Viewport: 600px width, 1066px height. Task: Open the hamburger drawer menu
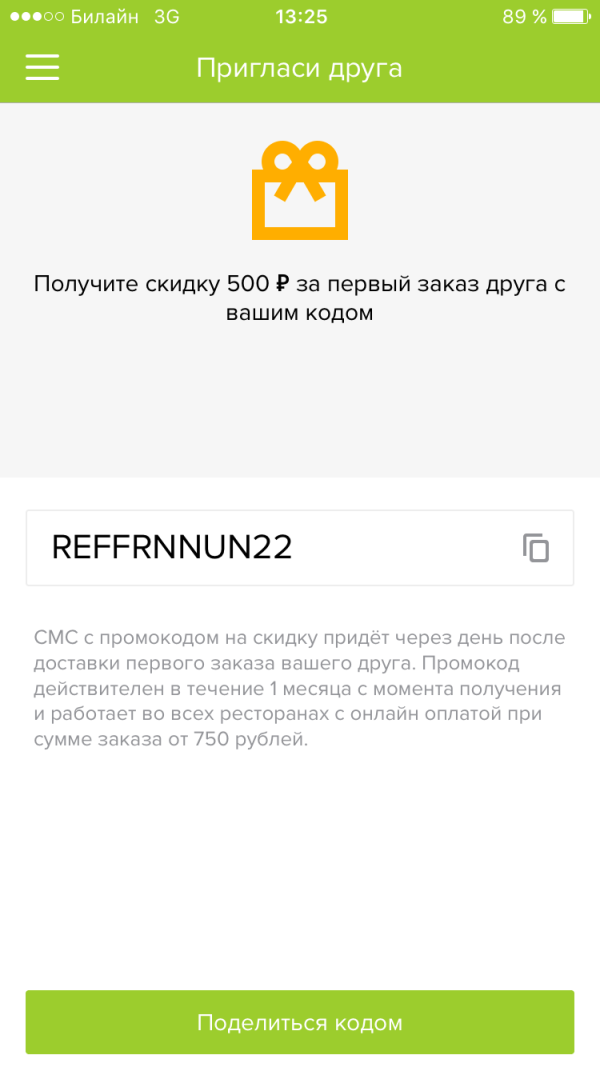point(42,68)
